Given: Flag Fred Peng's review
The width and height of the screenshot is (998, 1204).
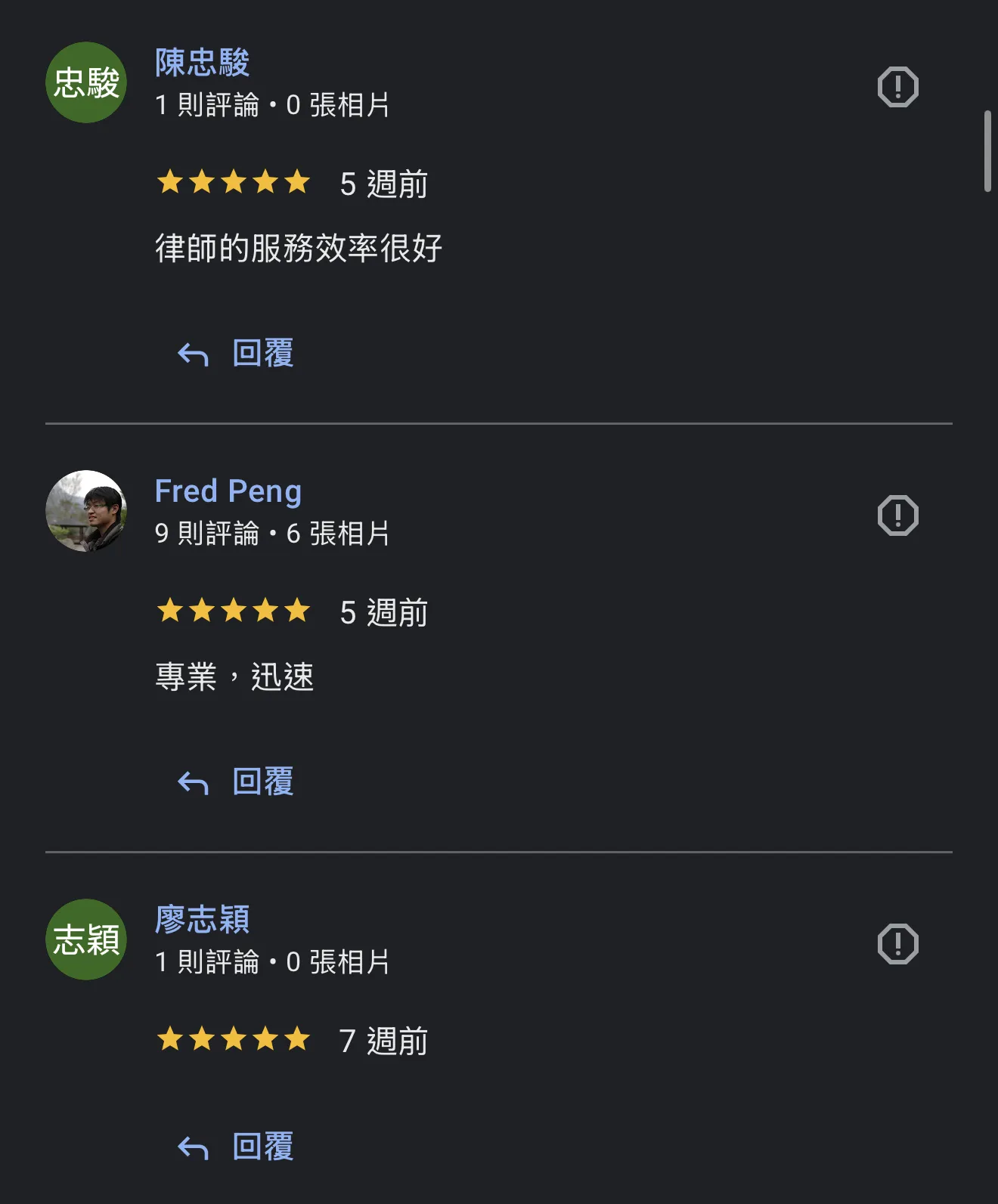Looking at the screenshot, I should 897,515.
